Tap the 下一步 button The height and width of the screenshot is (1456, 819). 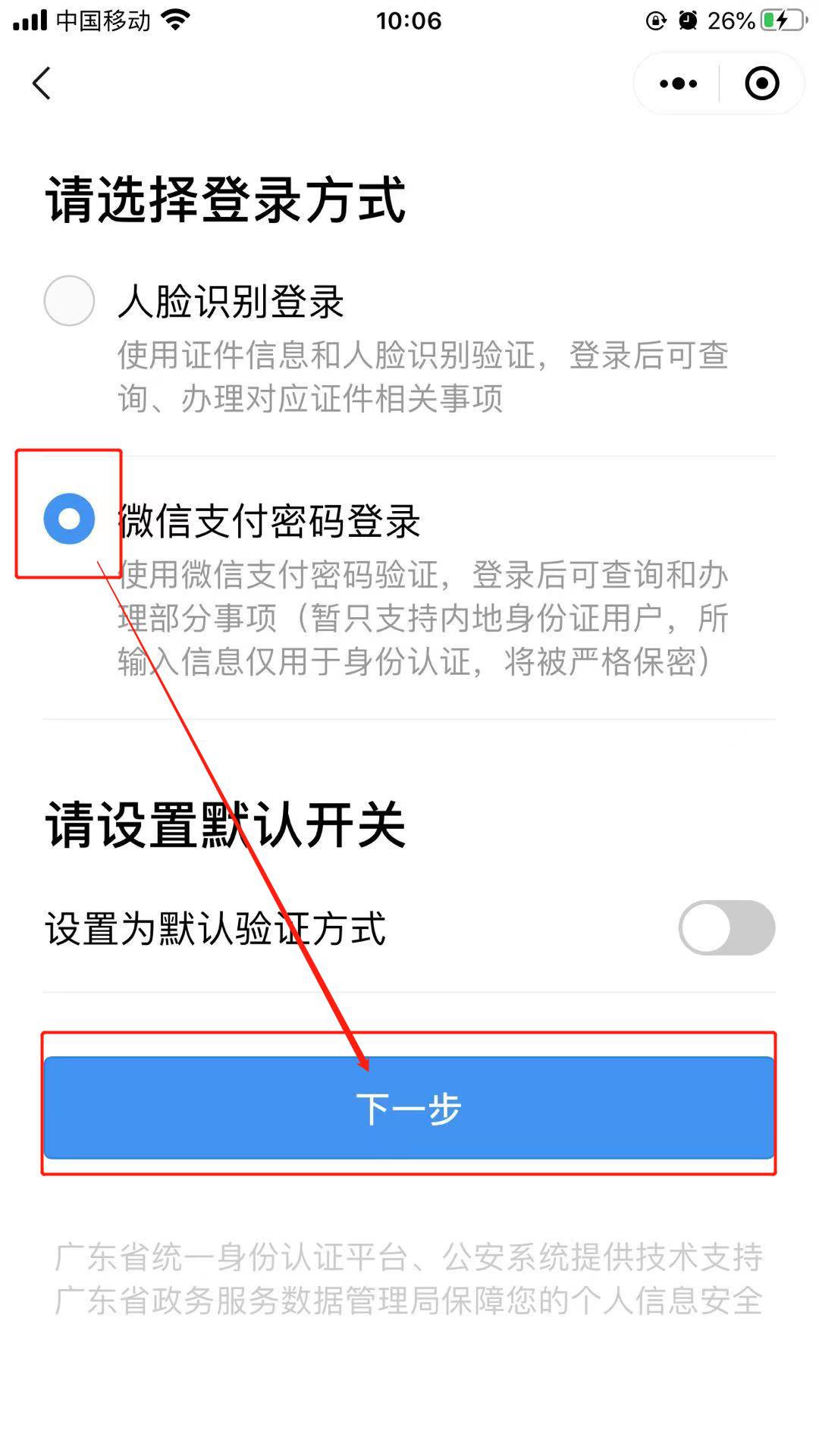409,1108
